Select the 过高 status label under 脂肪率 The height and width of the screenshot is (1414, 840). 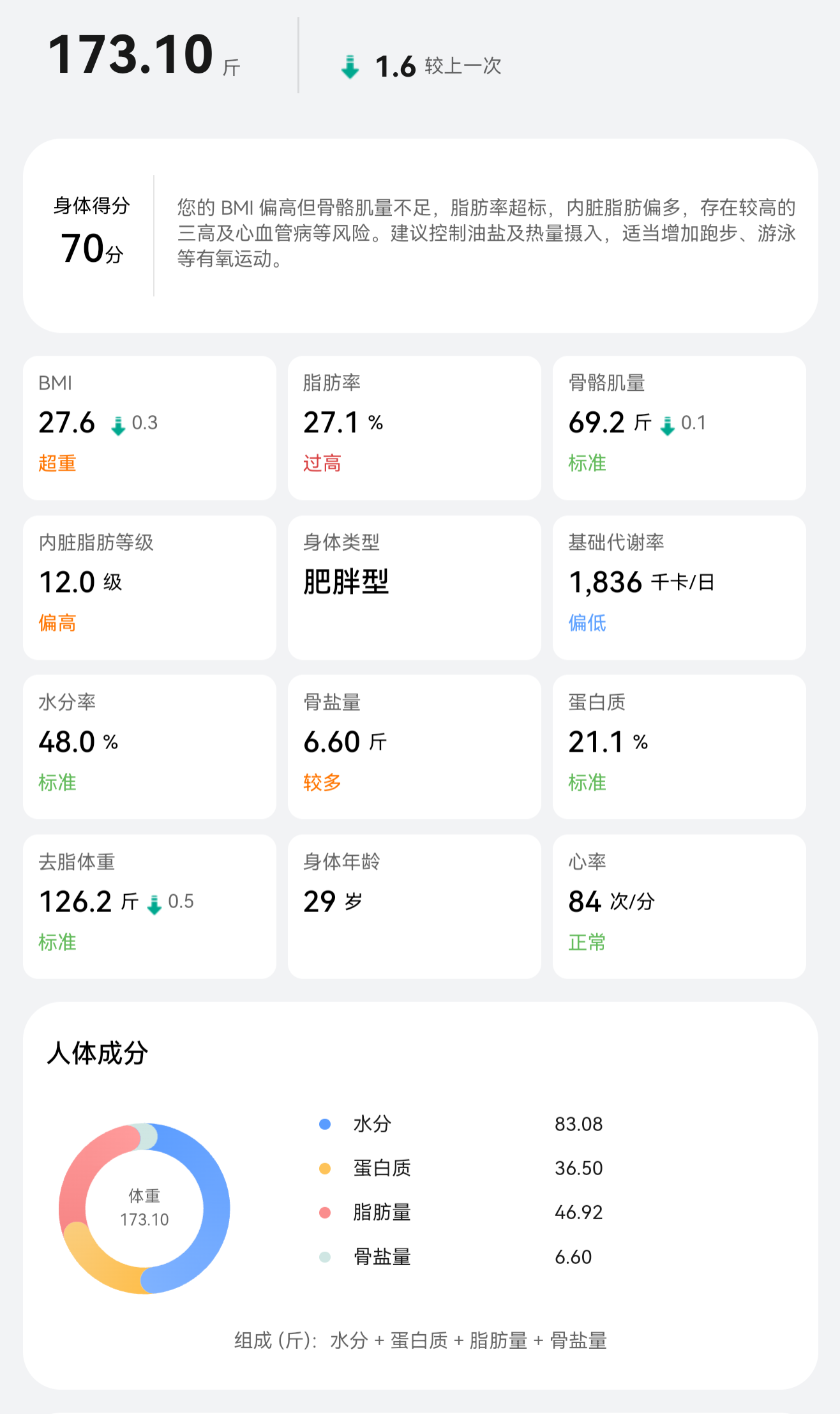322,464
